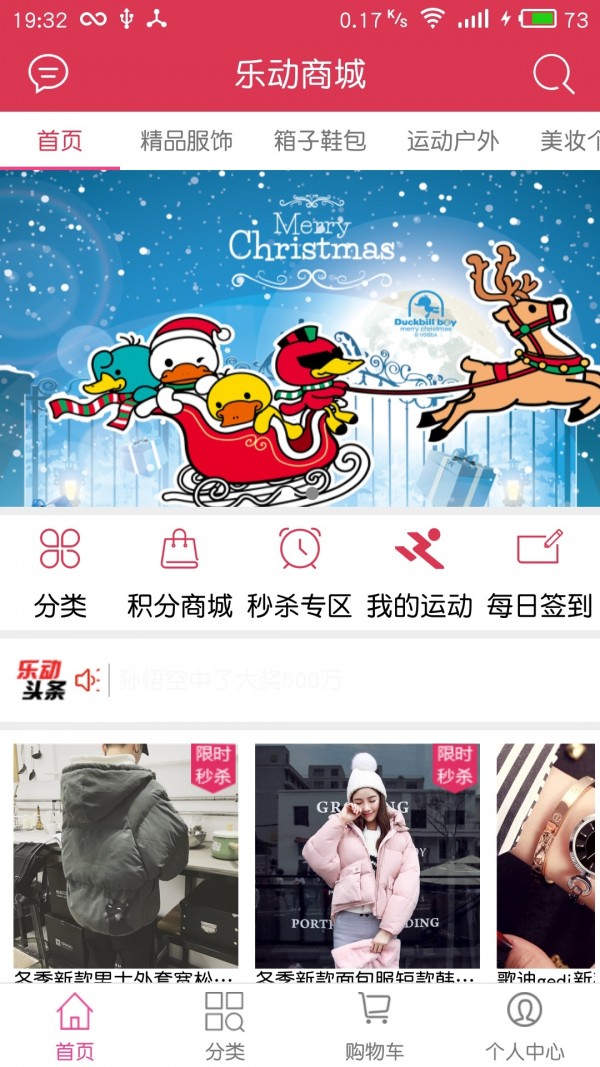Open the 购物车 tab
600x1067 pixels.
(x=374, y=1026)
